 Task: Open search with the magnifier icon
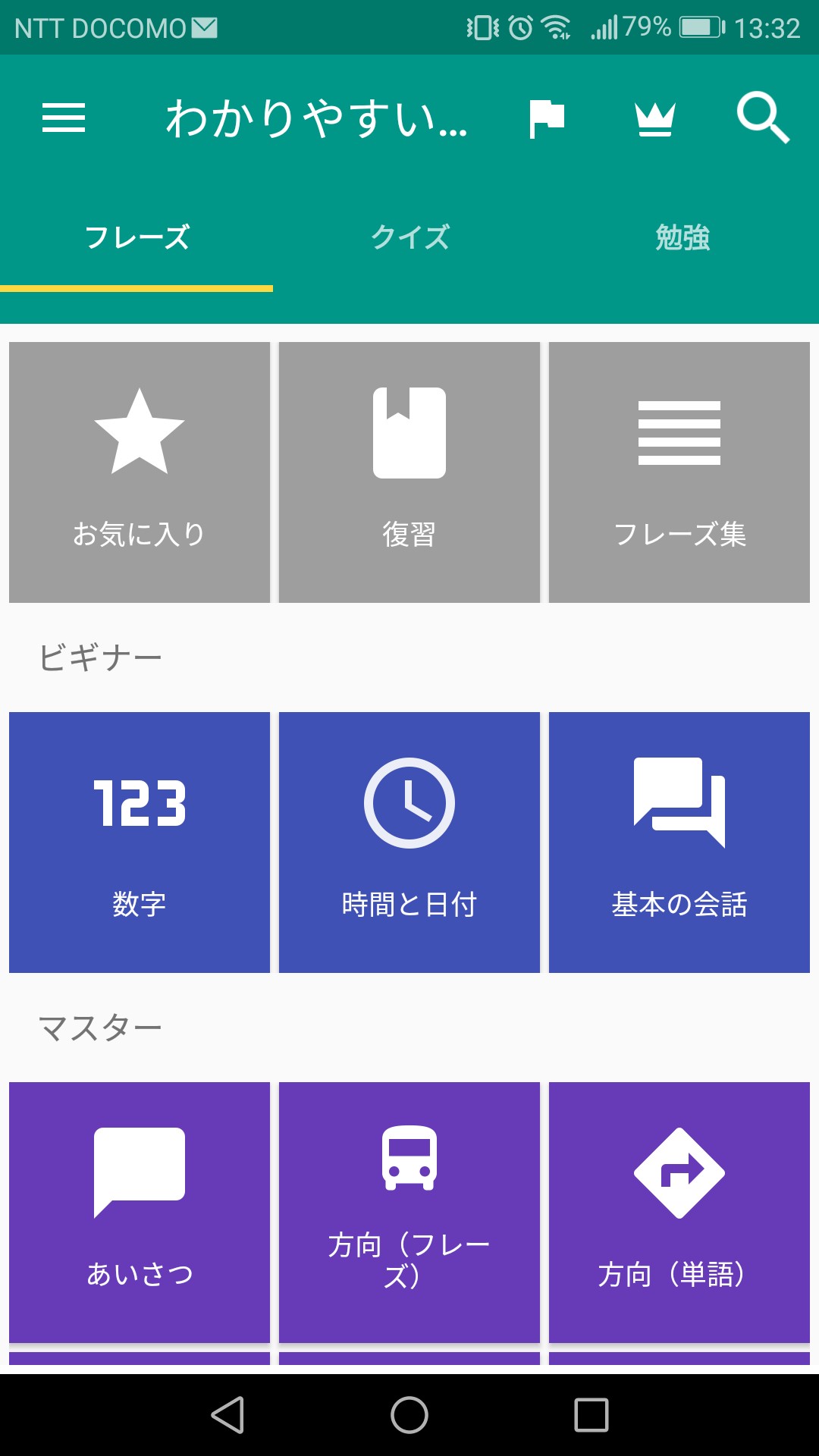pos(762,119)
